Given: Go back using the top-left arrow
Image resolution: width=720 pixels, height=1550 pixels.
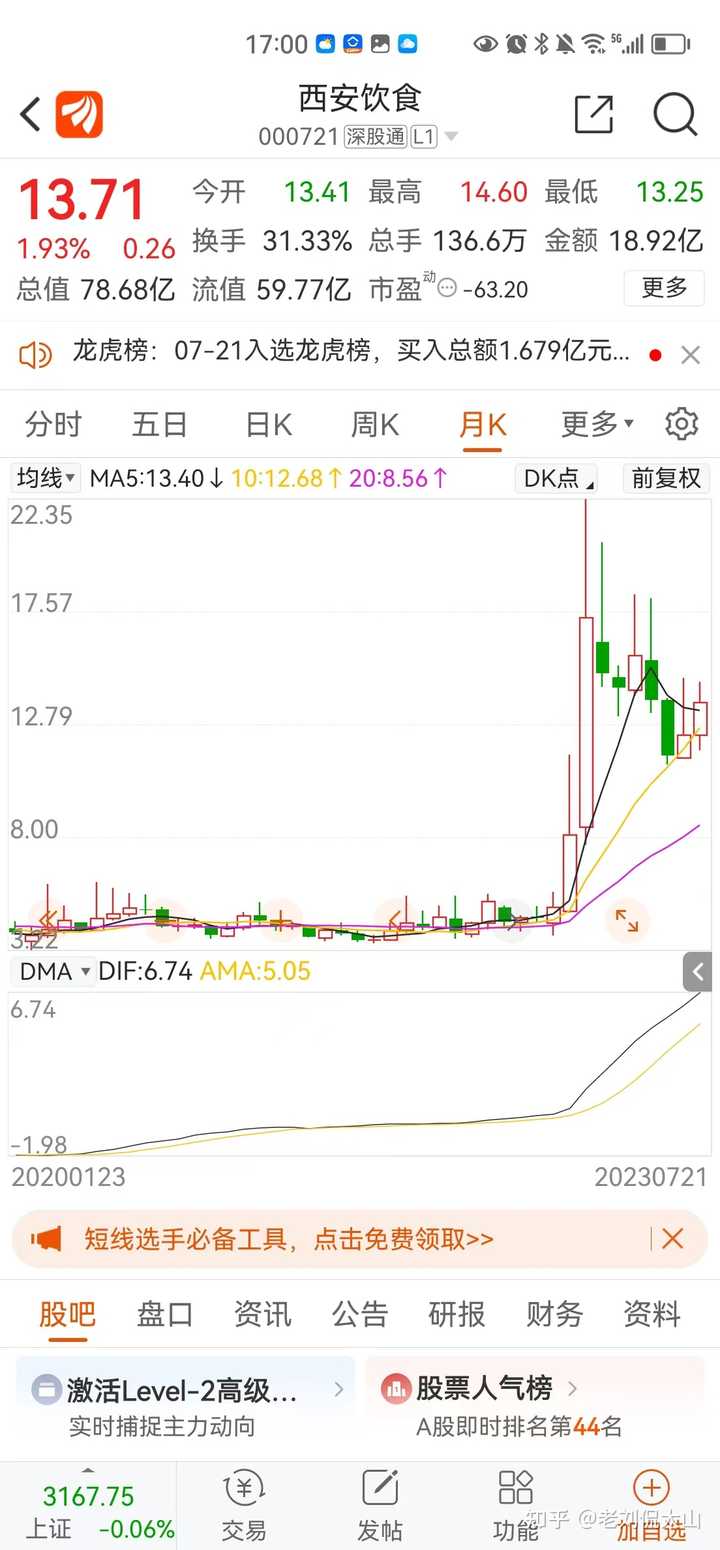Looking at the screenshot, I should 30,114.
